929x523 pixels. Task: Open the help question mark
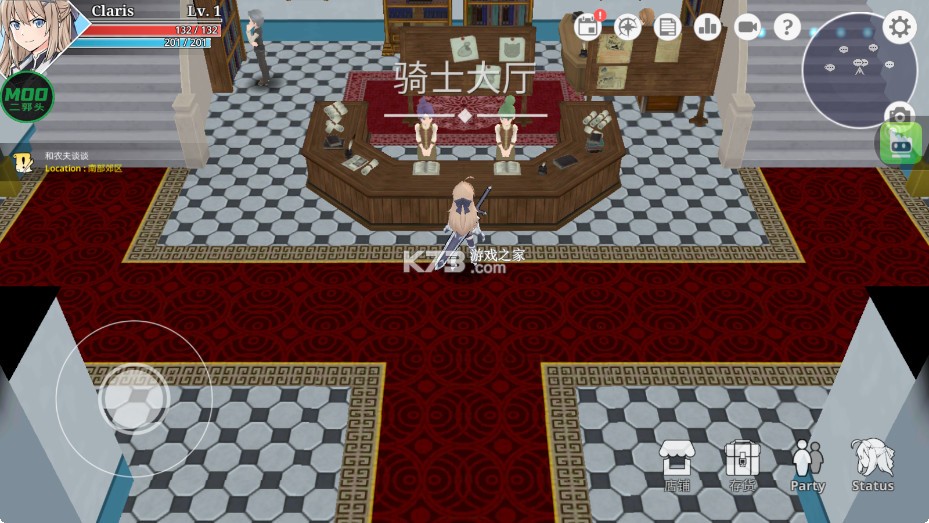point(787,27)
